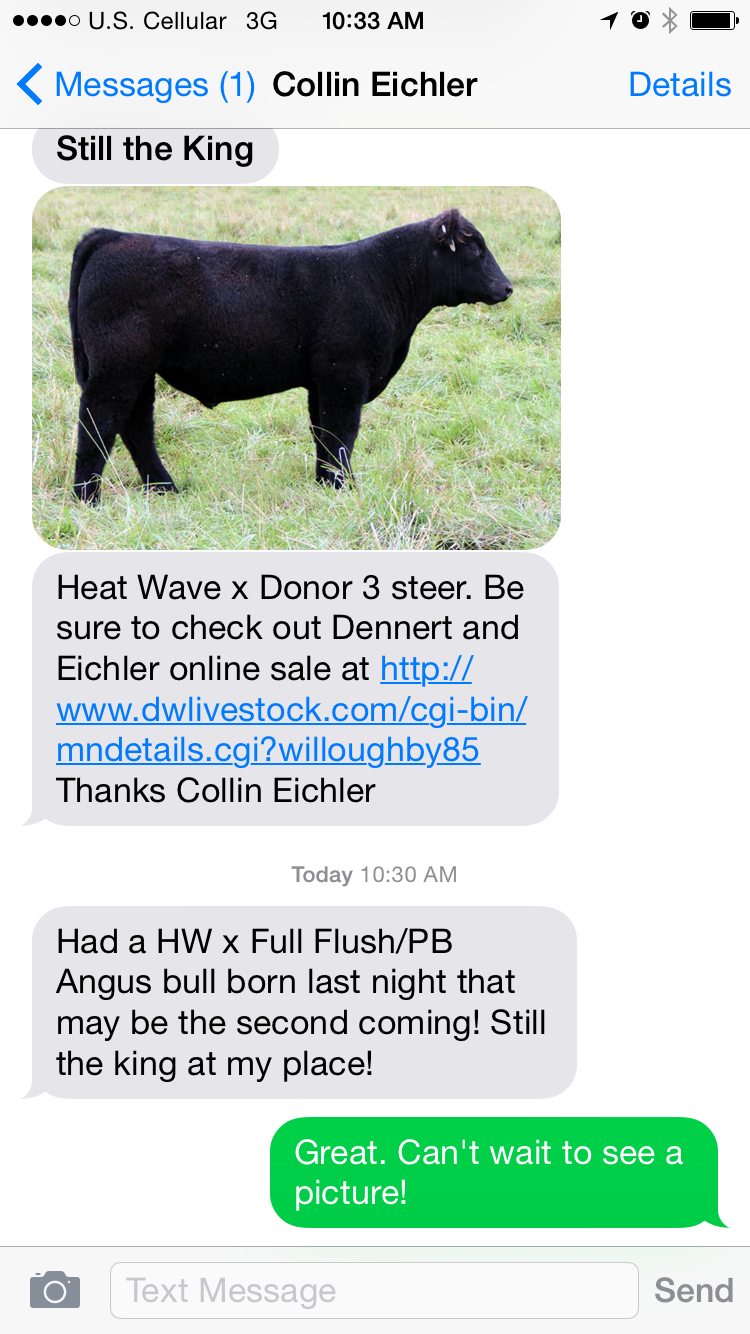Tap the Send button
750x1334 pixels.
(693, 1290)
